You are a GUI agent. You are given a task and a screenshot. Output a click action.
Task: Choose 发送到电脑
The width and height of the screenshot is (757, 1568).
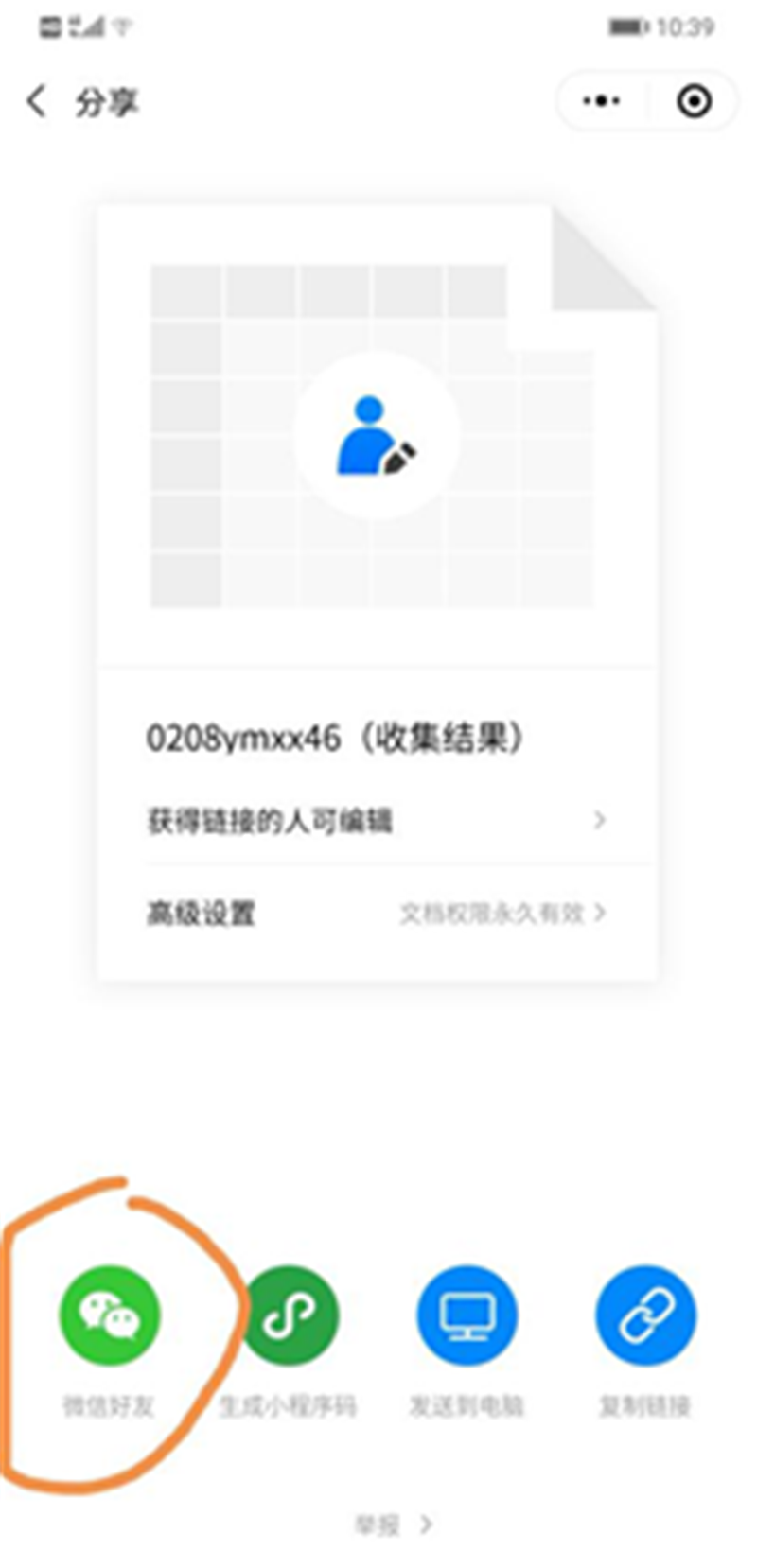click(467, 1316)
